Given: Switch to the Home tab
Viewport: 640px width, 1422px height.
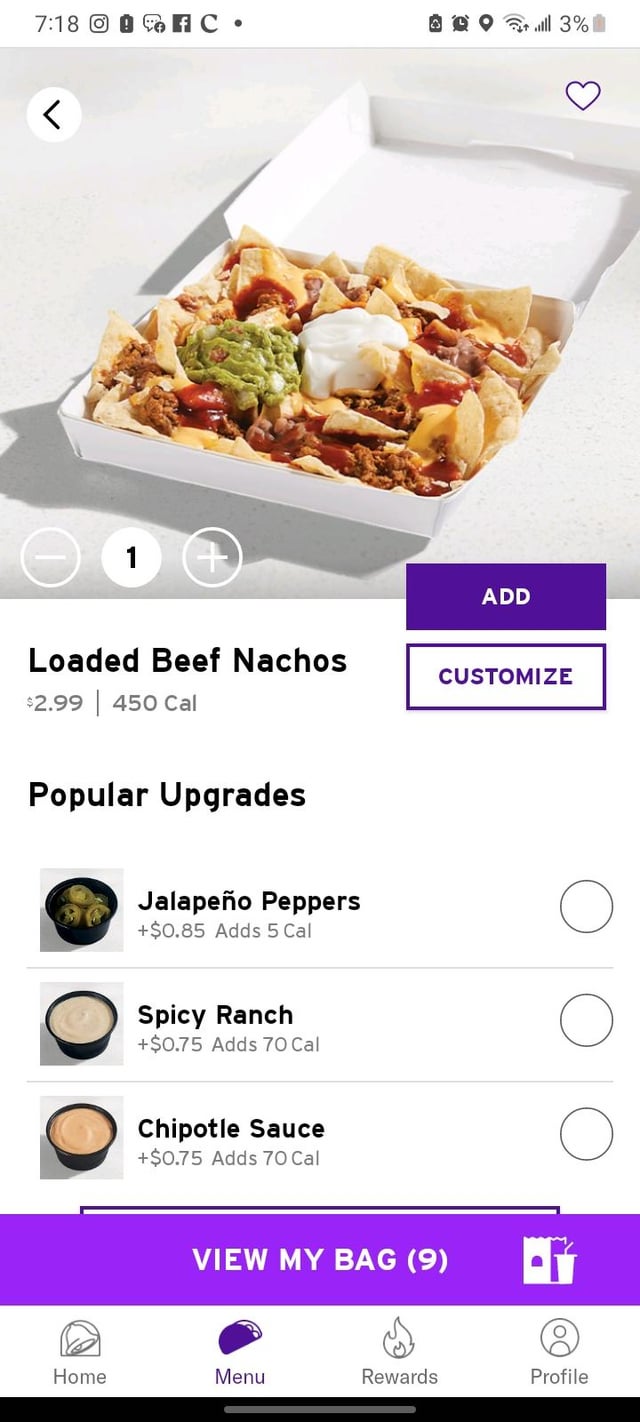Looking at the screenshot, I should pyautogui.click(x=80, y=1352).
